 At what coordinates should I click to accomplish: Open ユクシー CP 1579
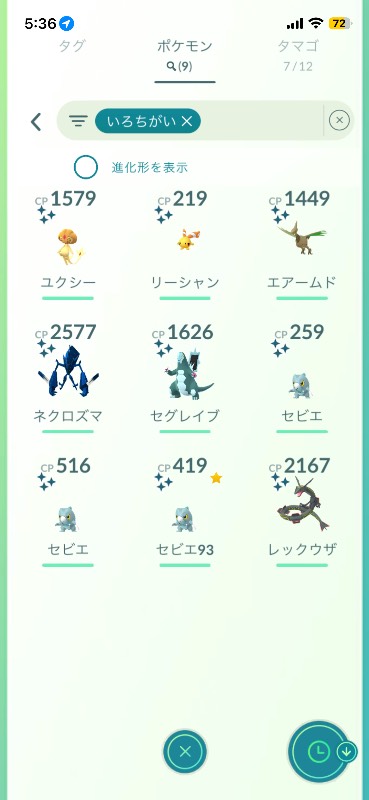[68, 245]
